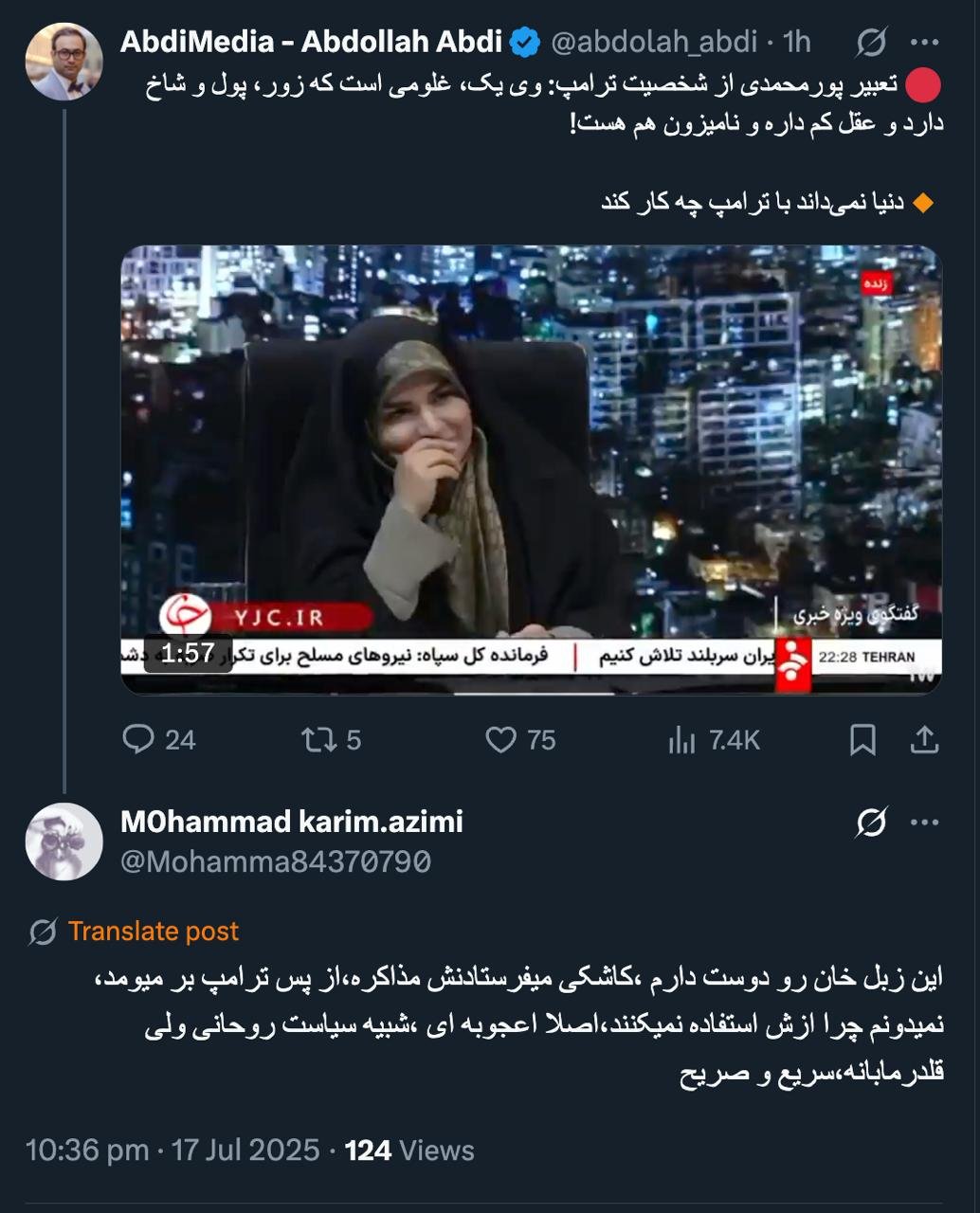
Task: Open Grok icon on AbdiMedia's post
Action: [871, 43]
